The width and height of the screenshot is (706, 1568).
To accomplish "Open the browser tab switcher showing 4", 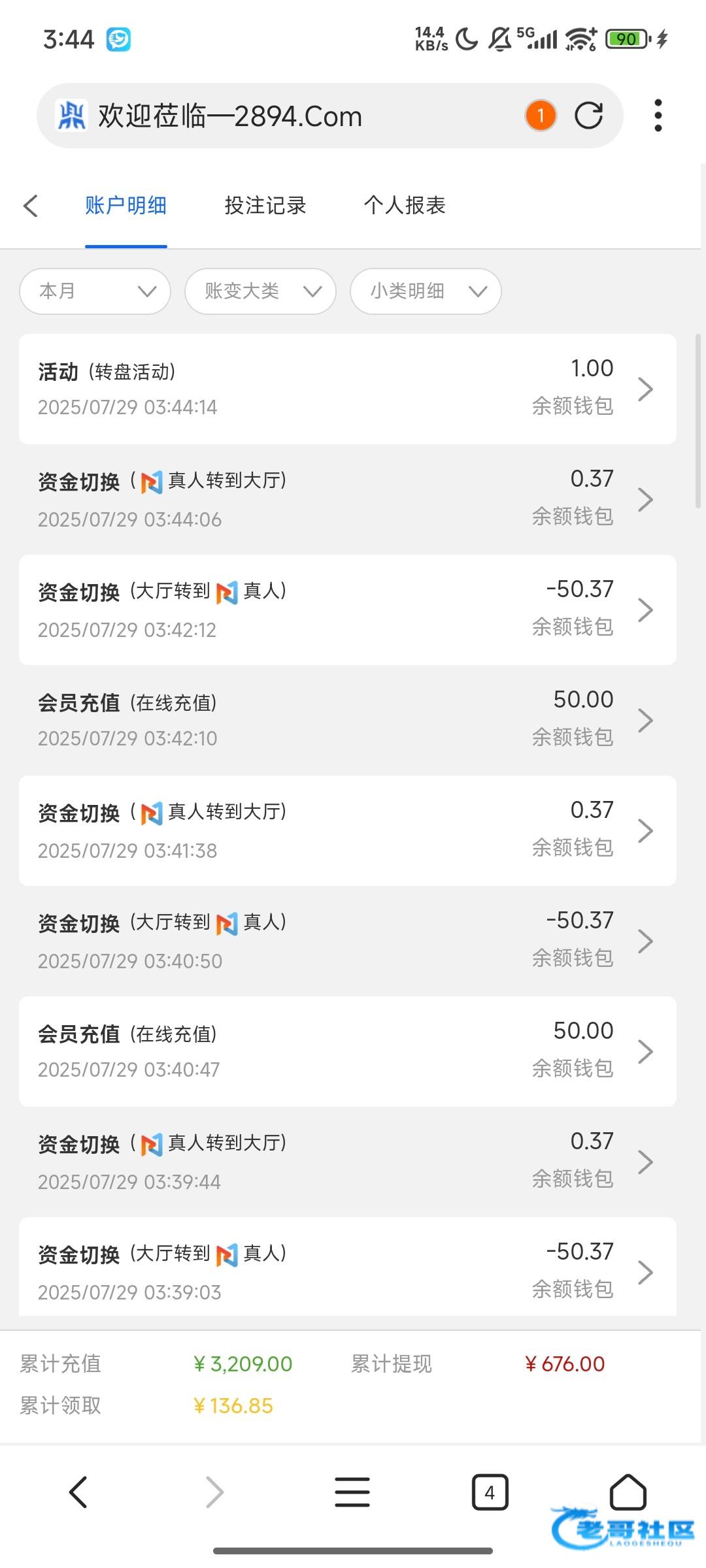I will click(x=490, y=1492).
